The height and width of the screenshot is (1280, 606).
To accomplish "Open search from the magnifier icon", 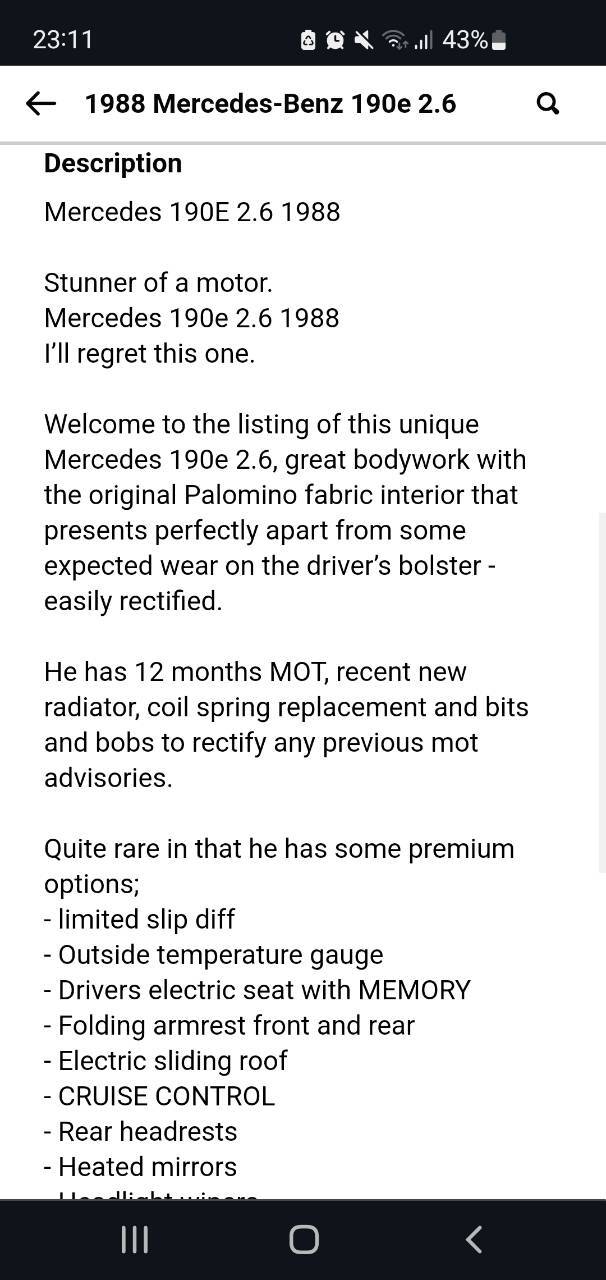I will (548, 103).
